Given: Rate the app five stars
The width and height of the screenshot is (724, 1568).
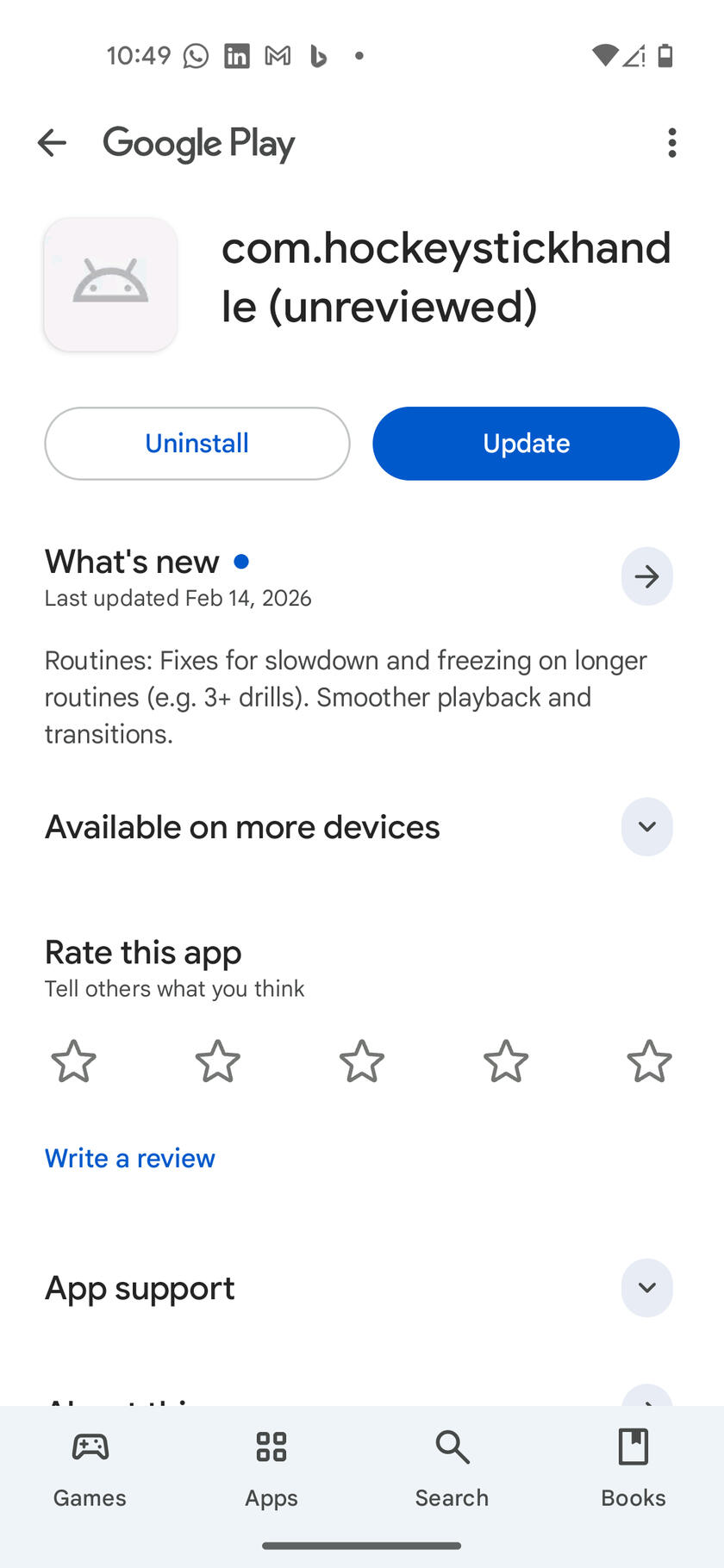Looking at the screenshot, I should [x=649, y=1061].
